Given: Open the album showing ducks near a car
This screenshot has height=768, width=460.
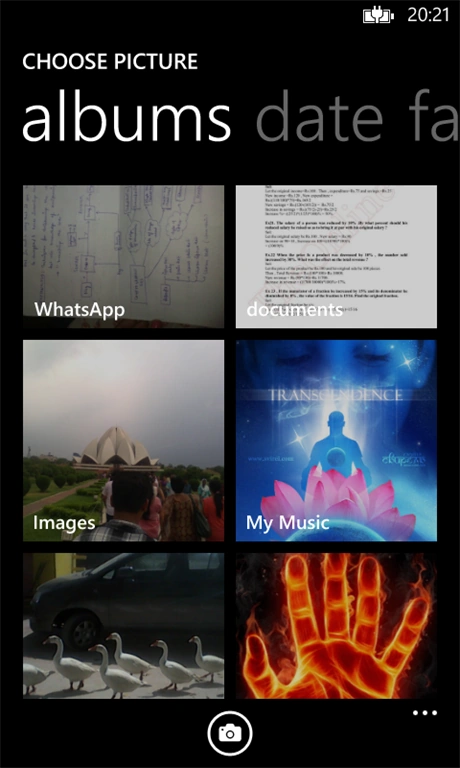Looking at the screenshot, I should coord(123,625).
